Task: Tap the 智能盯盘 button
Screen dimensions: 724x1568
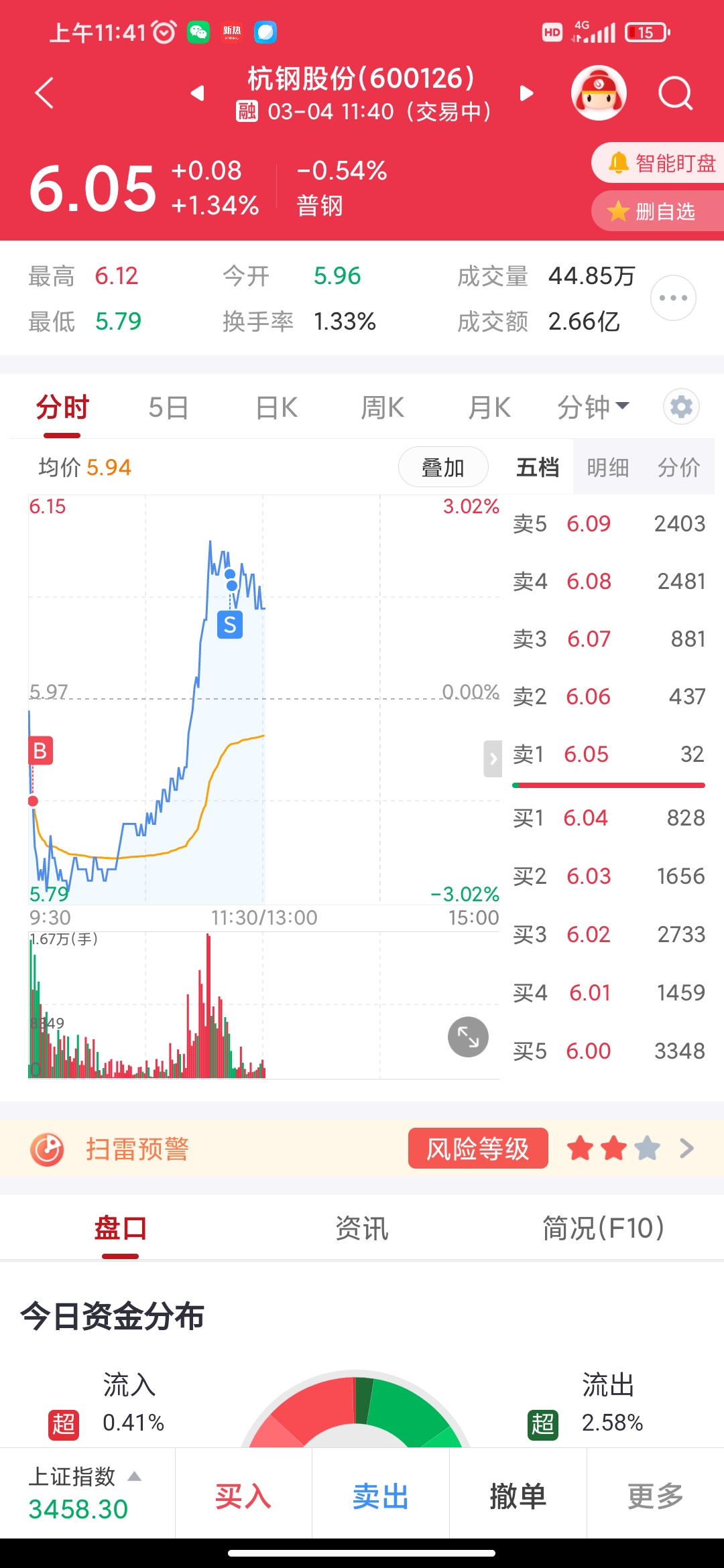Action: point(658,163)
